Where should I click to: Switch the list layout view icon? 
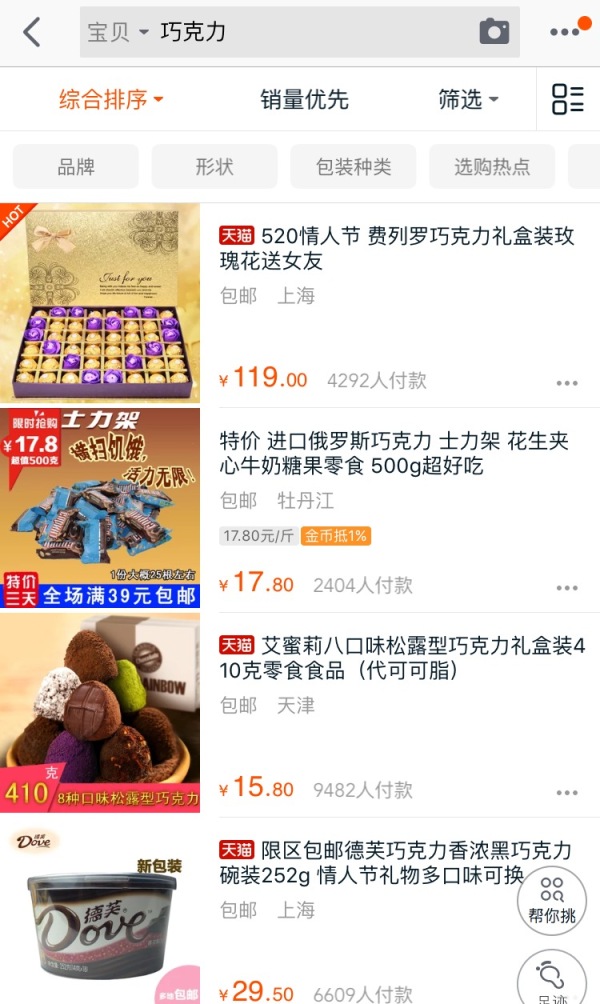(x=568, y=99)
